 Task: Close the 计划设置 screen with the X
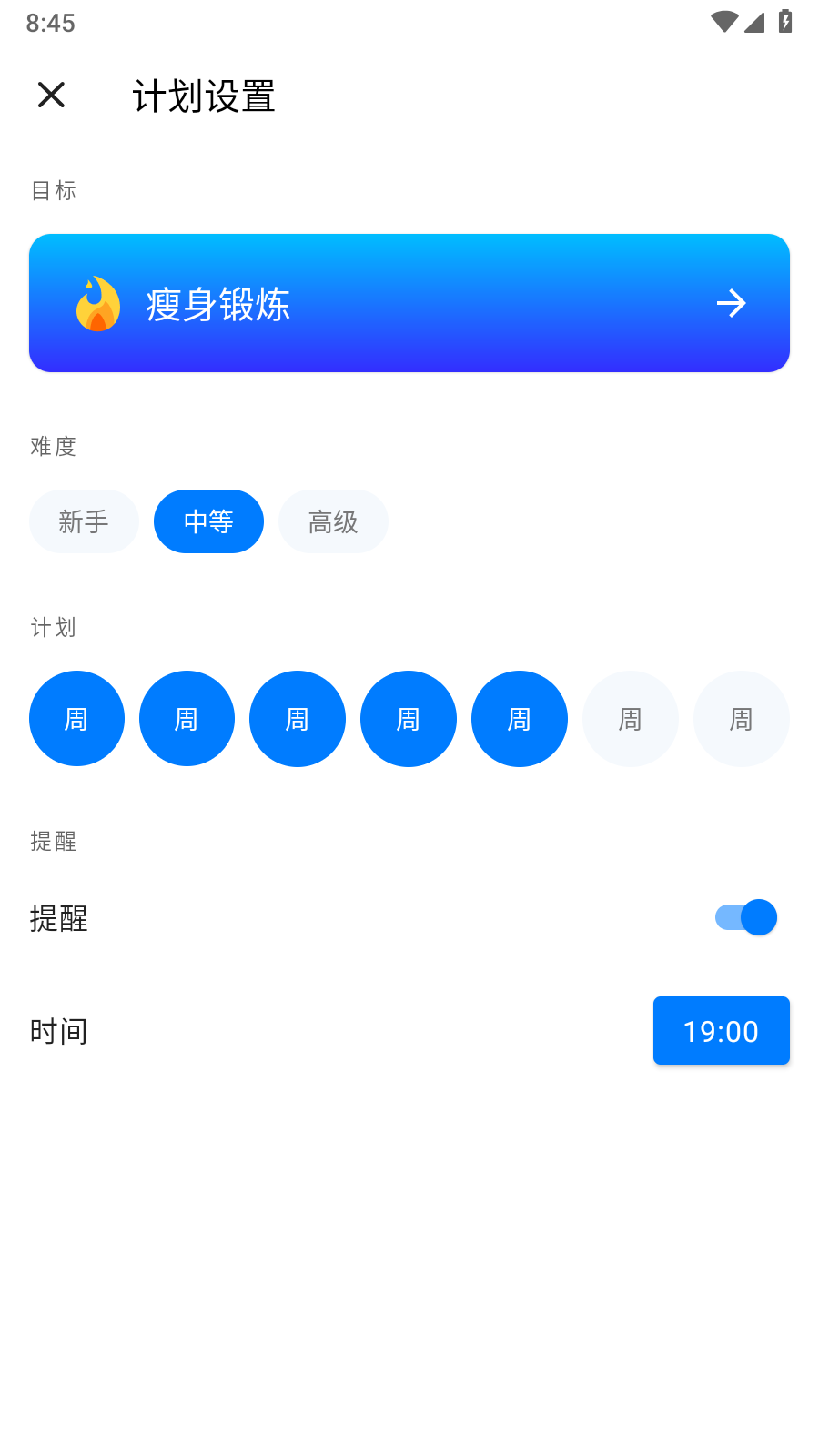pyautogui.click(x=50, y=95)
